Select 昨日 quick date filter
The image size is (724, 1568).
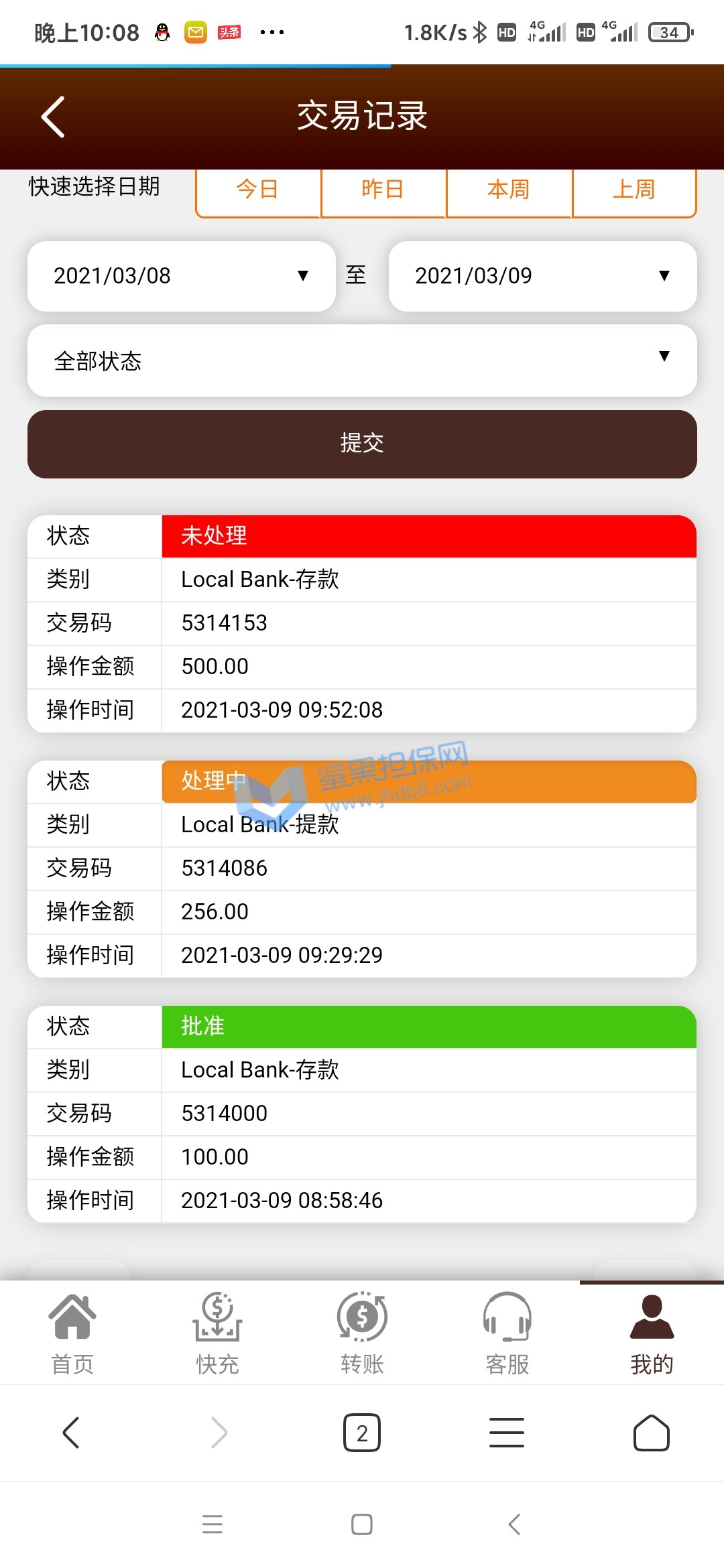(383, 190)
